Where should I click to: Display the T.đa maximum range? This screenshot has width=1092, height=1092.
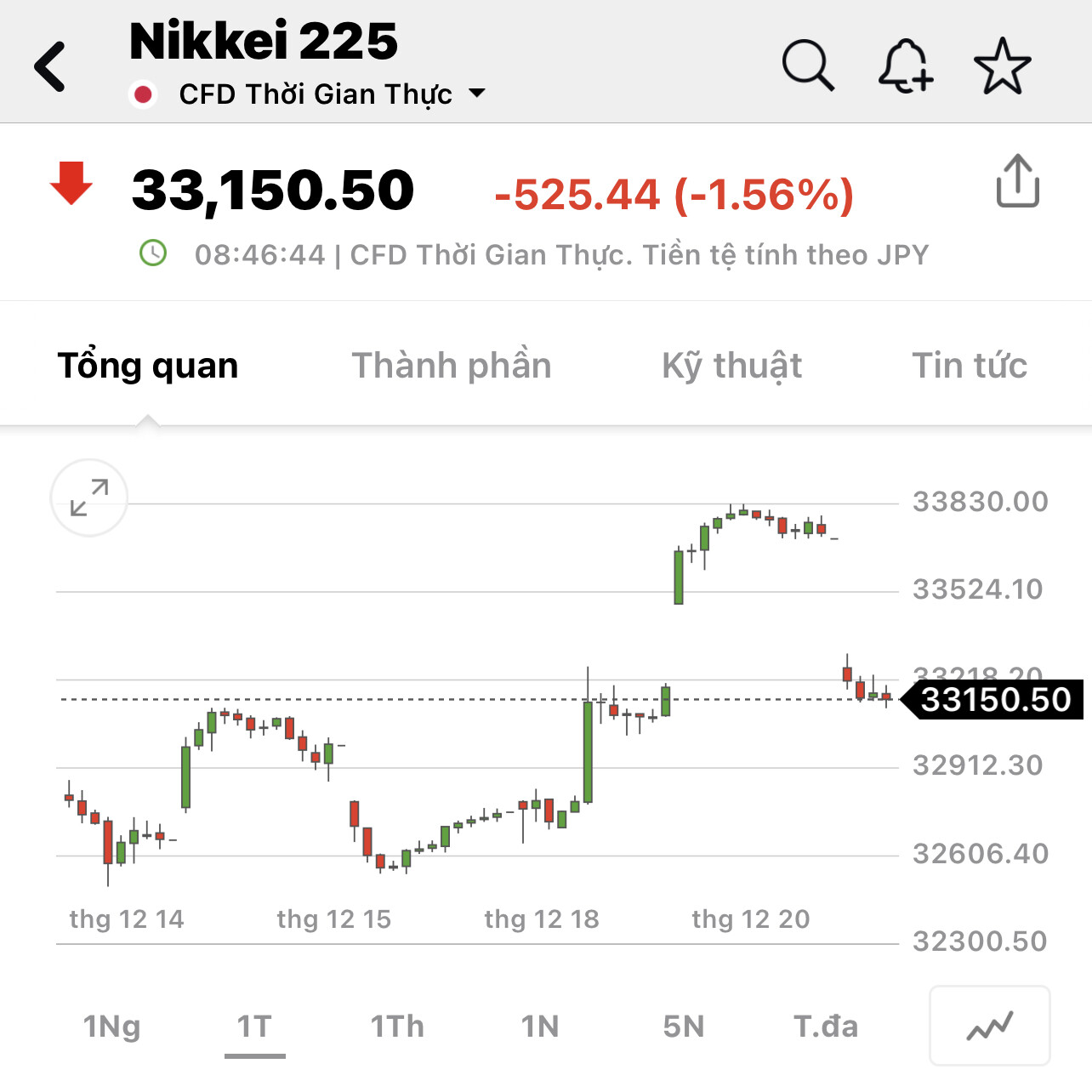pos(826,1027)
